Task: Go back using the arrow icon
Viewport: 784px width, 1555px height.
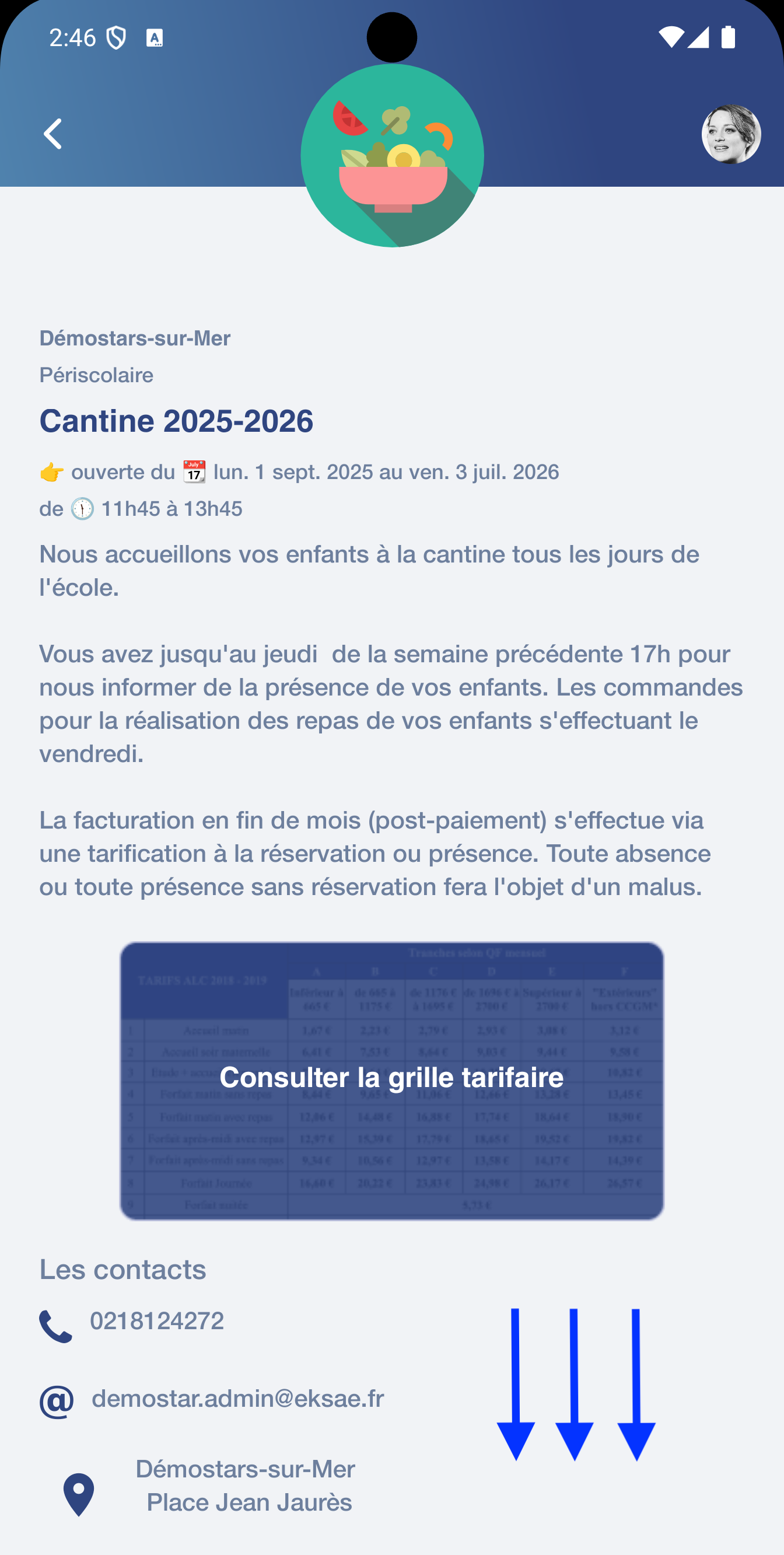Action: pos(53,134)
